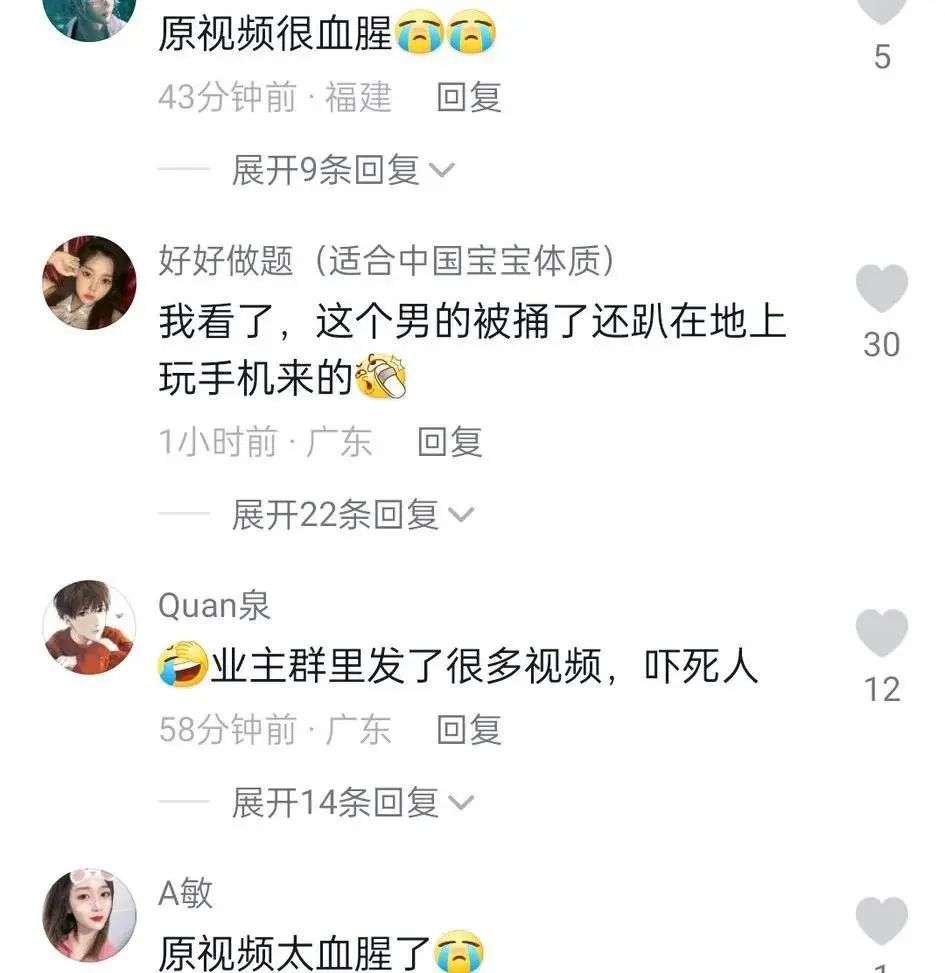Like the 43分钟前 福建 comment
This screenshot has height=973, width=945.
click(x=881, y=8)
